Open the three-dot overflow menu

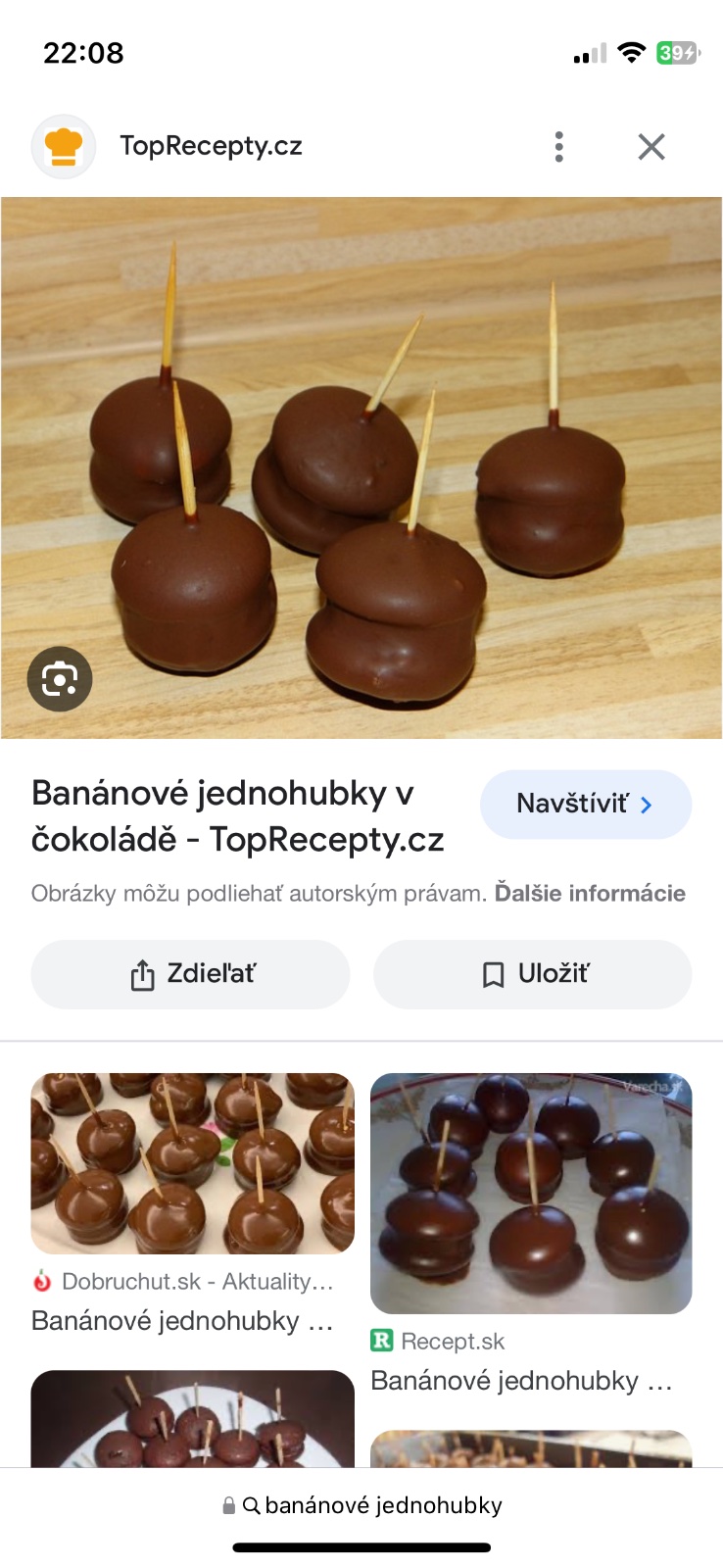point(558,147)
